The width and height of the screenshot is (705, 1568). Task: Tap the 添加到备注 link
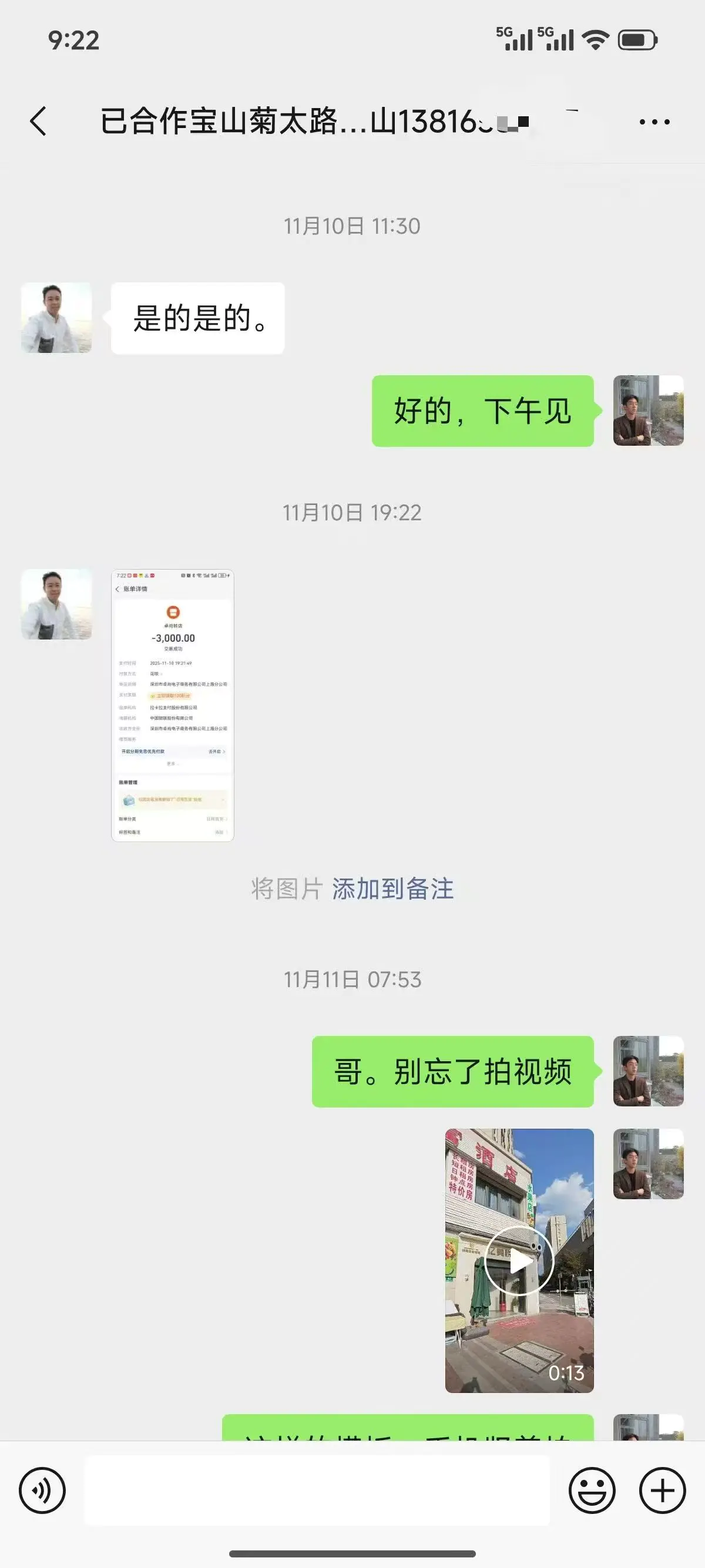coord(392,889)
